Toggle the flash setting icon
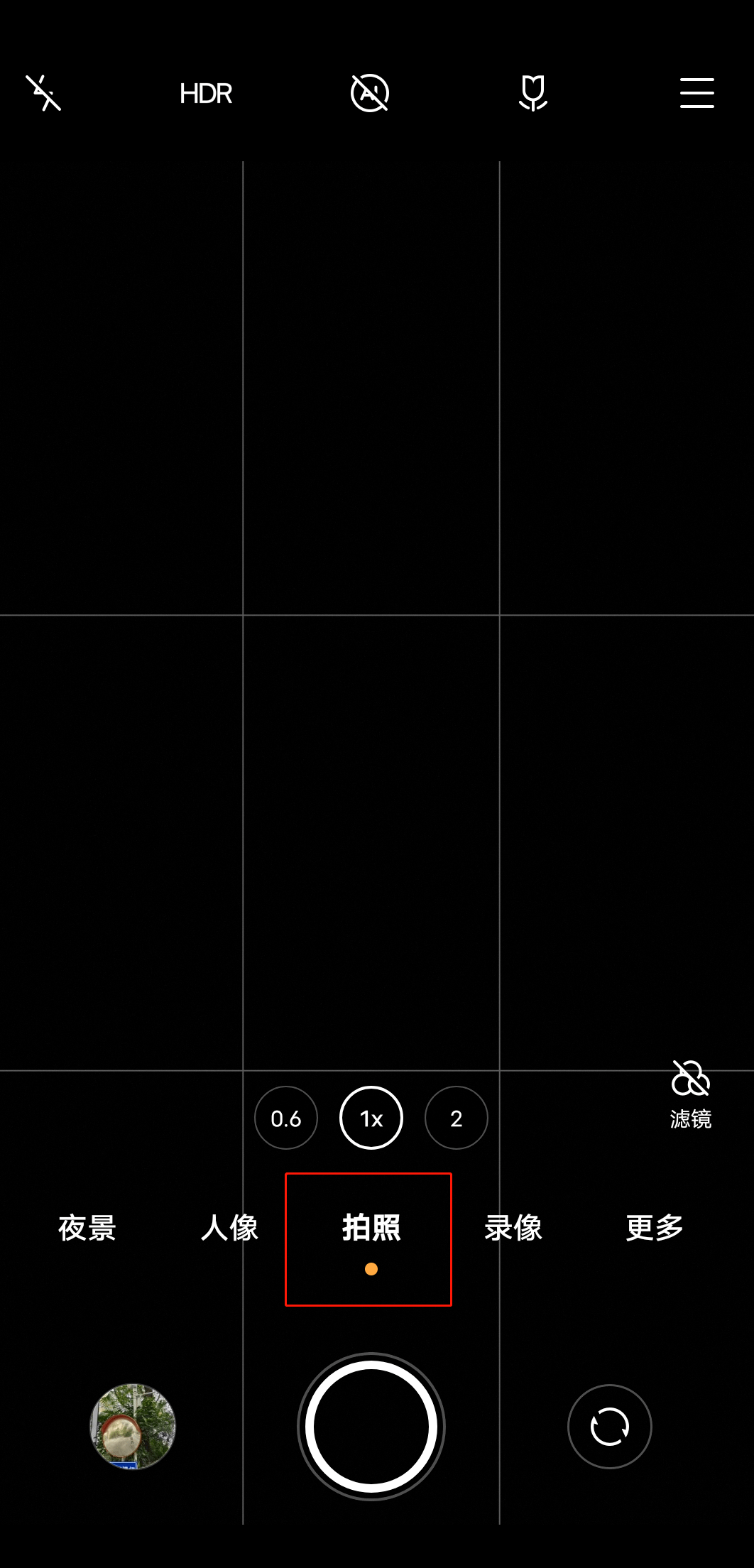 coord(43,93)
